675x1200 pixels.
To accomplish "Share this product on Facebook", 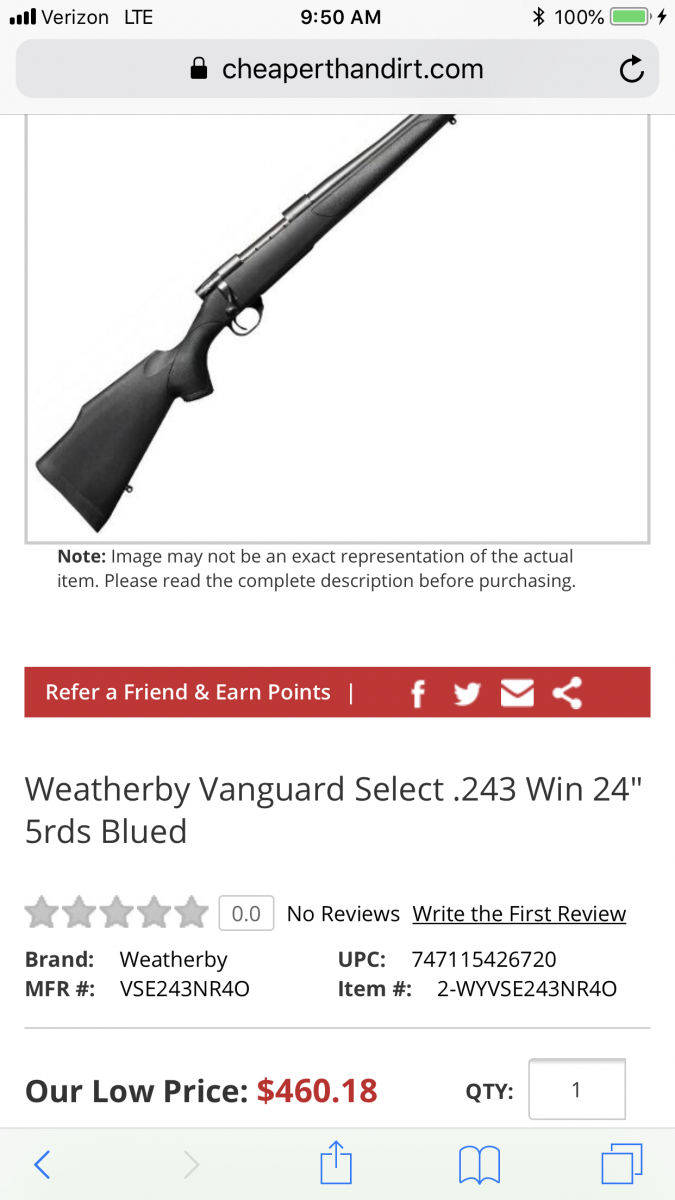I will coord(419,693).
